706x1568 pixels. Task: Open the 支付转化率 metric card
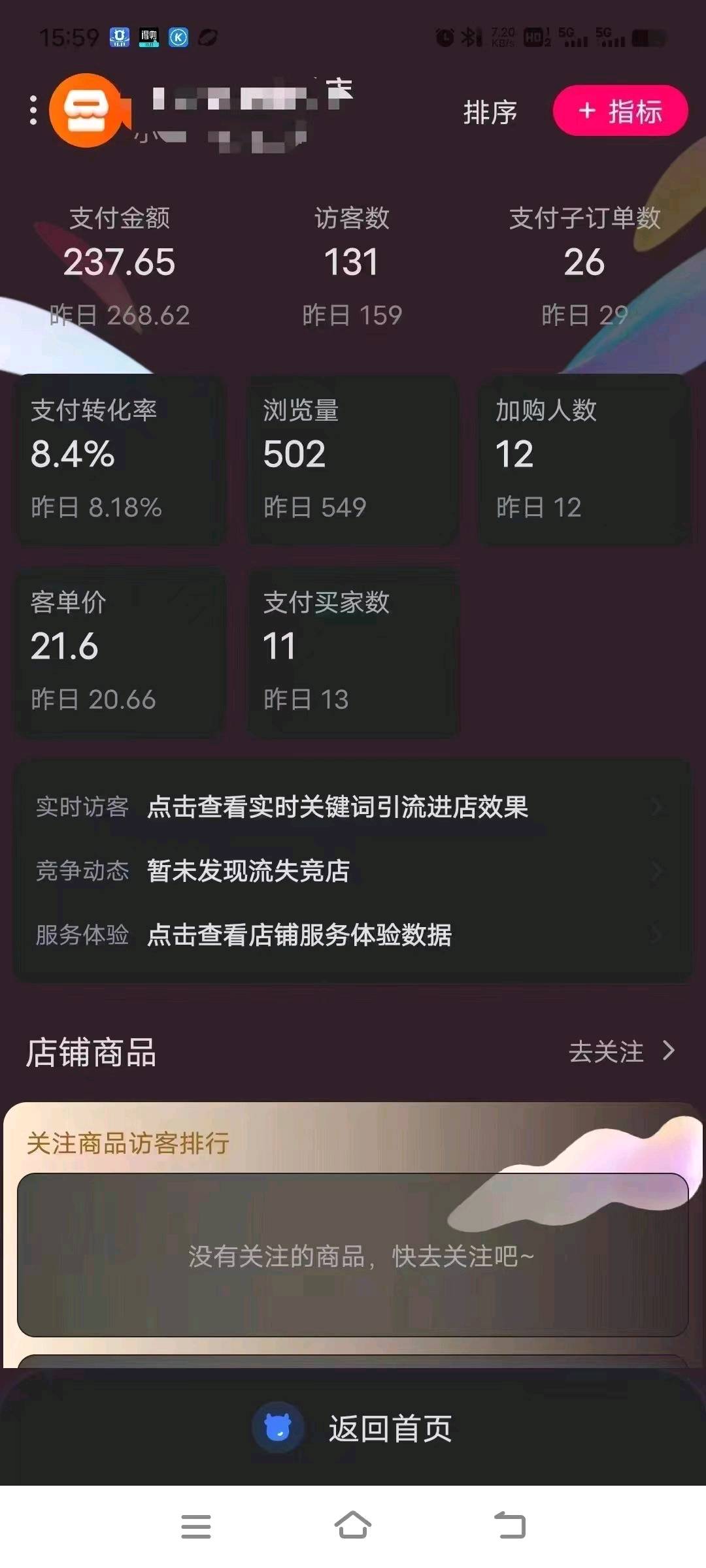[121, 459]
